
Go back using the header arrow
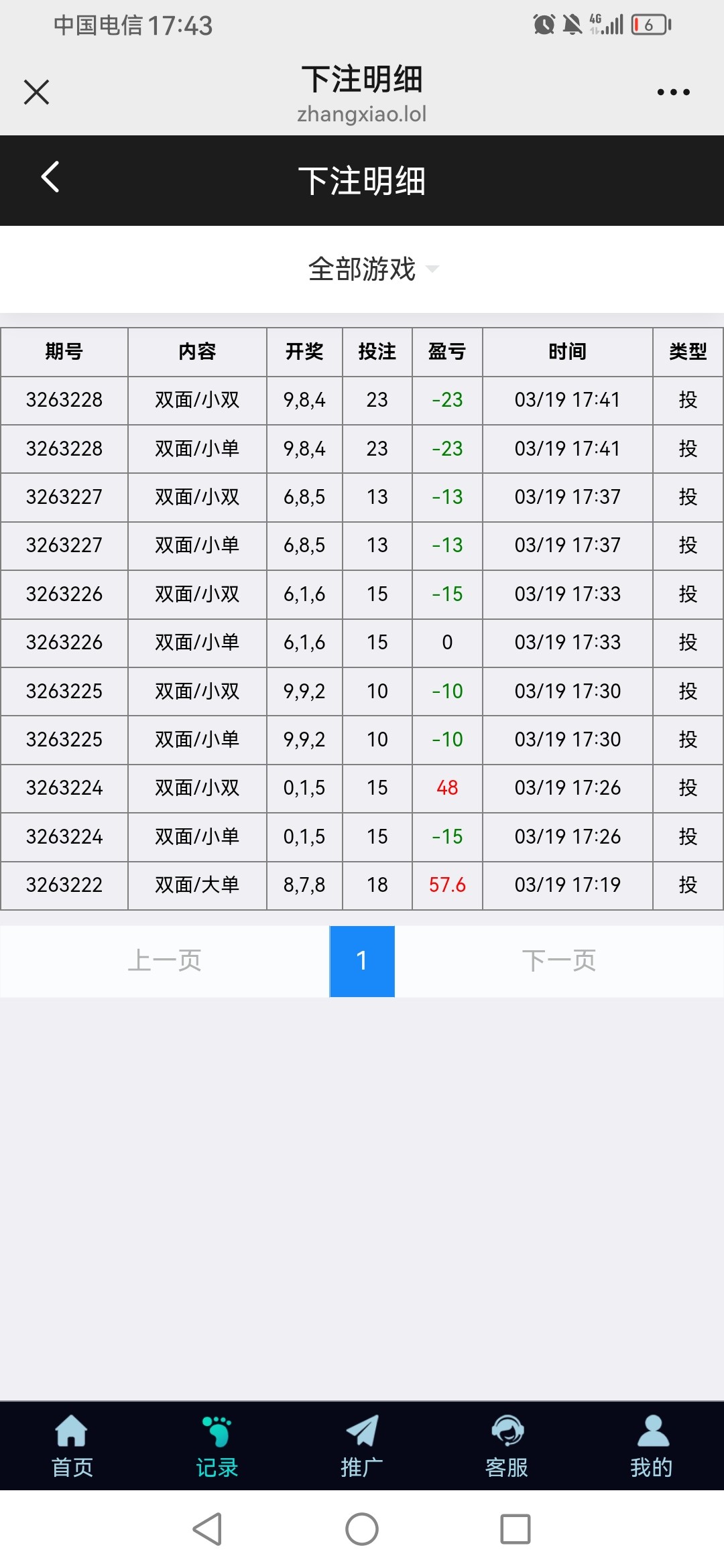(x=50, y=178)
